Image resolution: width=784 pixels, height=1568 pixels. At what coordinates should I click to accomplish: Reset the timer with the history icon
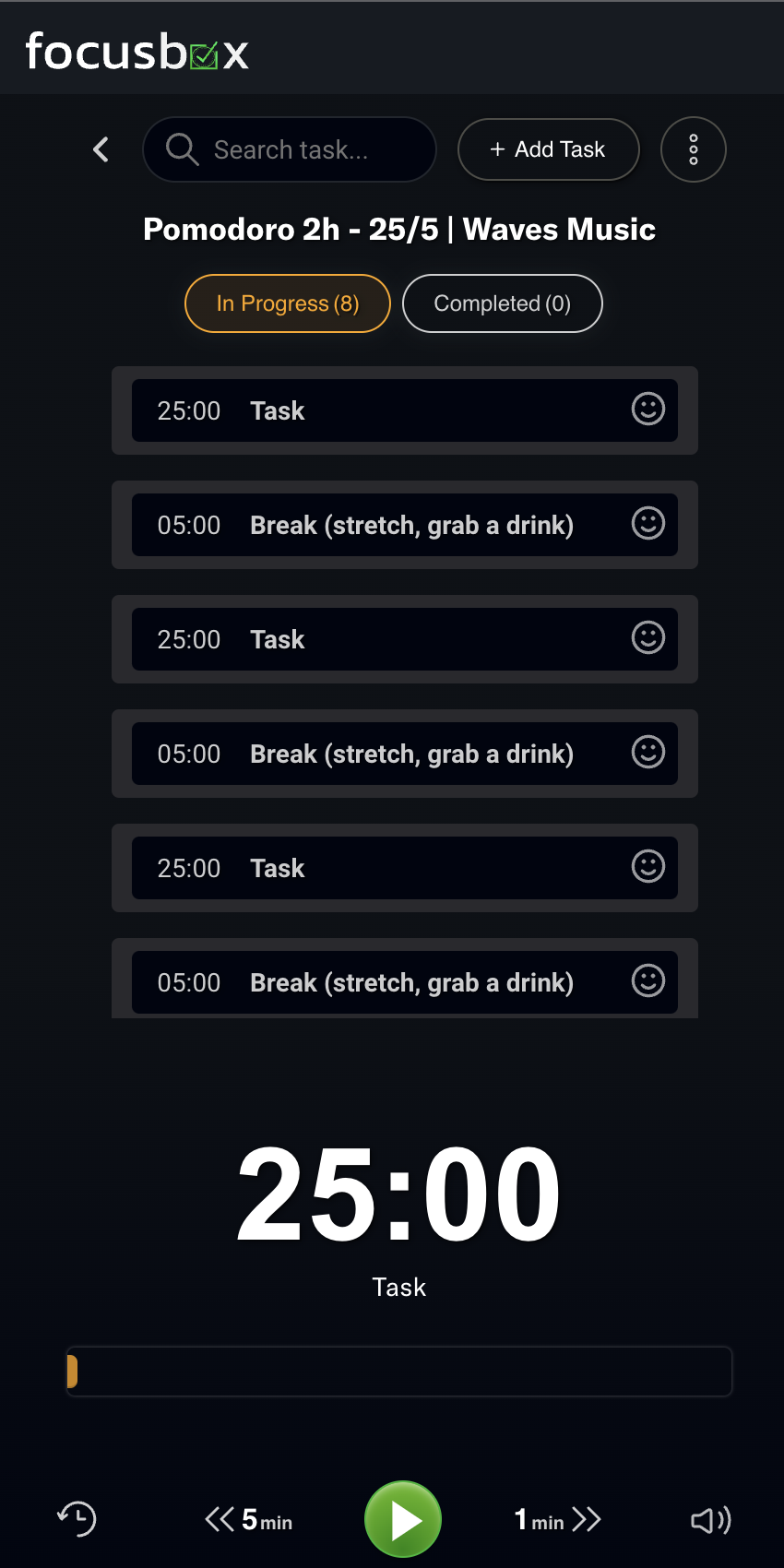(x=77, y=1519)
